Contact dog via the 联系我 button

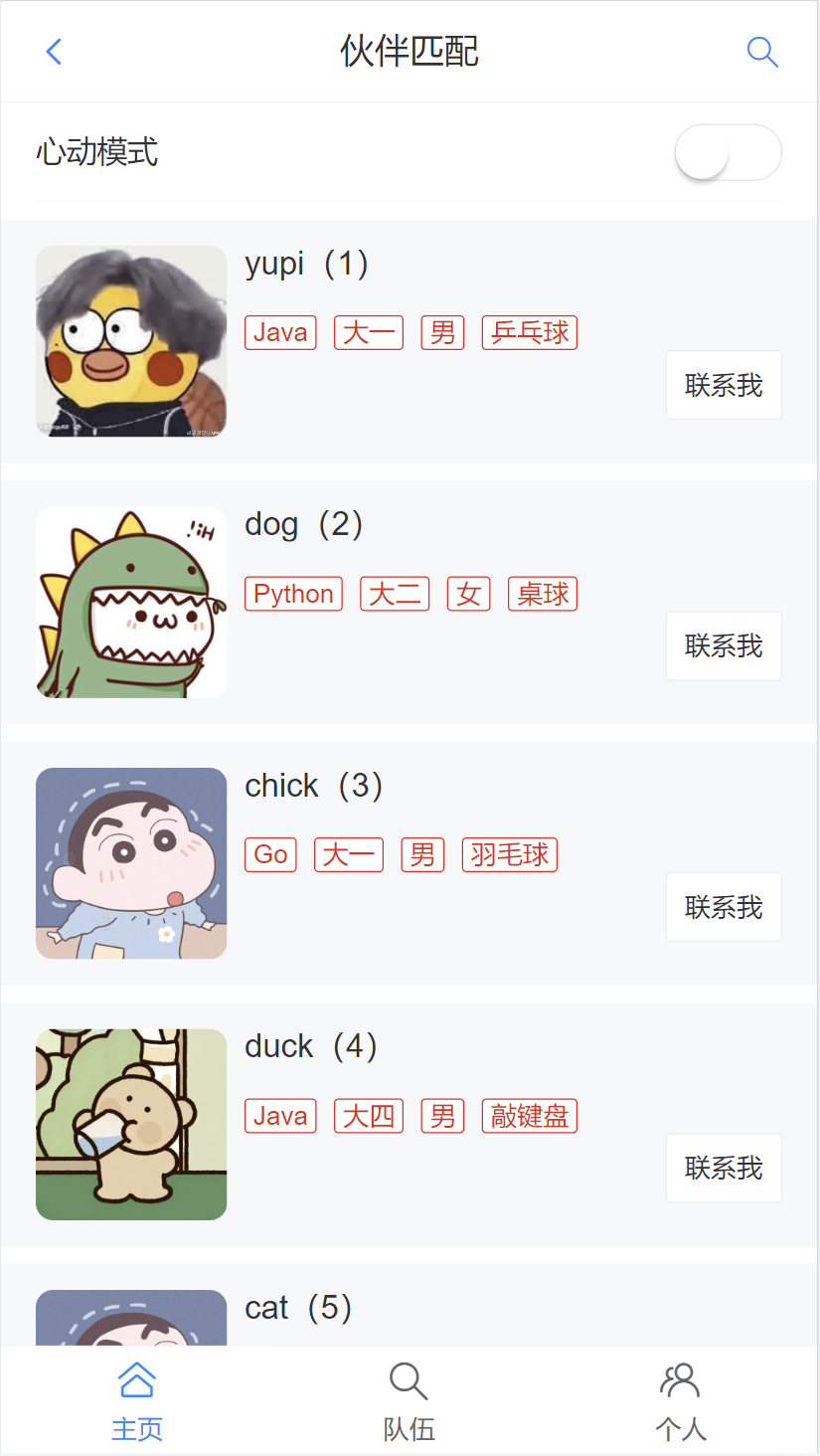724,646
